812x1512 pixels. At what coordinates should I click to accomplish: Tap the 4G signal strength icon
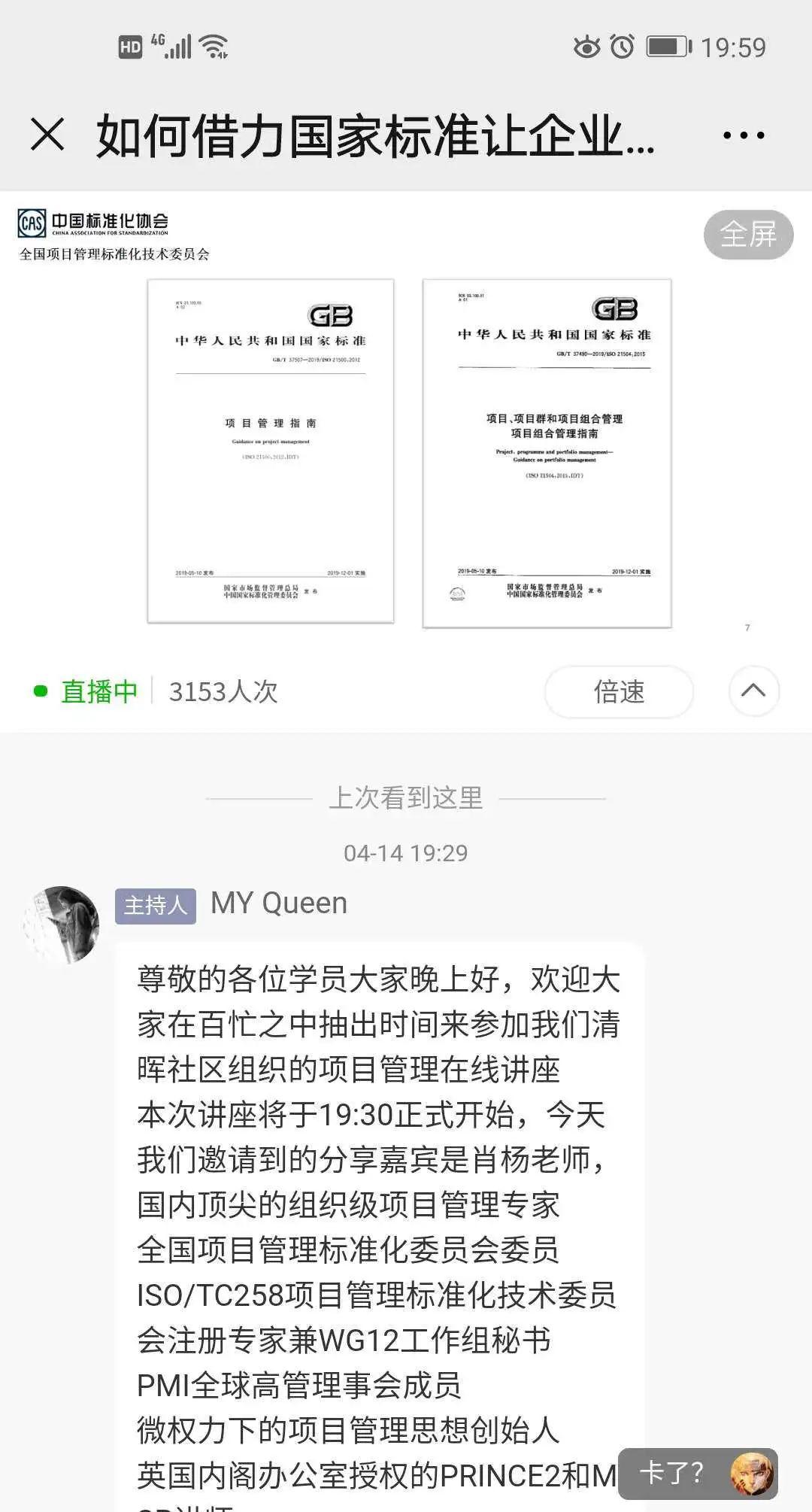pyautogui.click(x=171, y=45)
